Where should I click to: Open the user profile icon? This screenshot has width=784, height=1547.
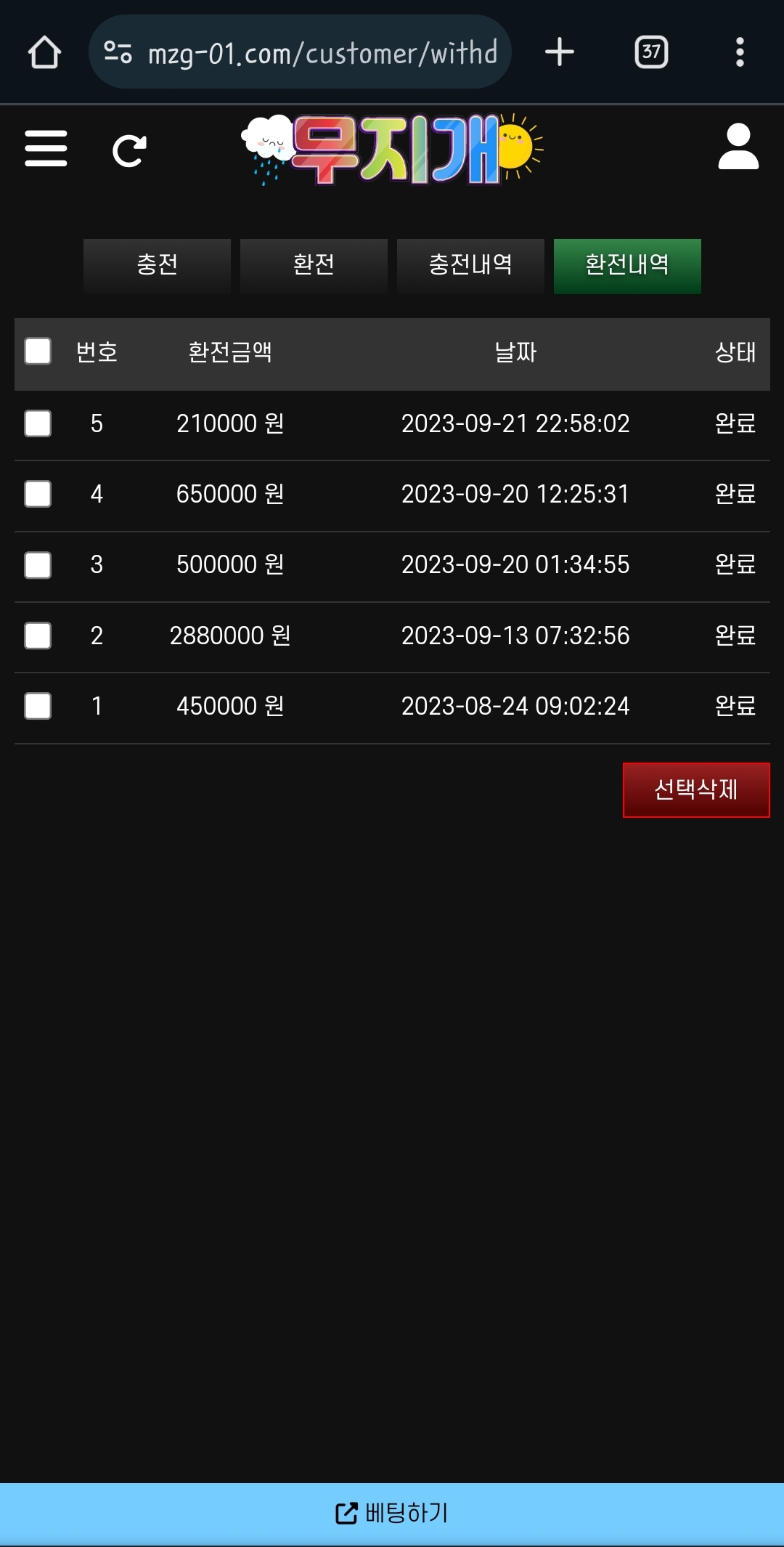click(738, 147)
